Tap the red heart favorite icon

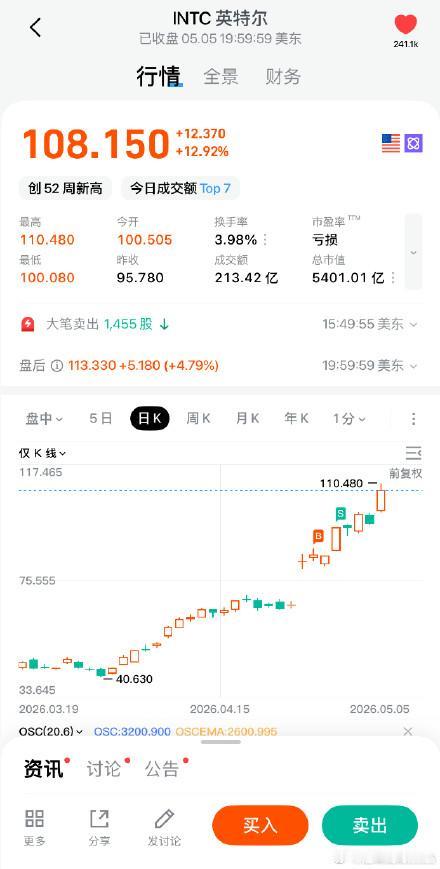406,25
